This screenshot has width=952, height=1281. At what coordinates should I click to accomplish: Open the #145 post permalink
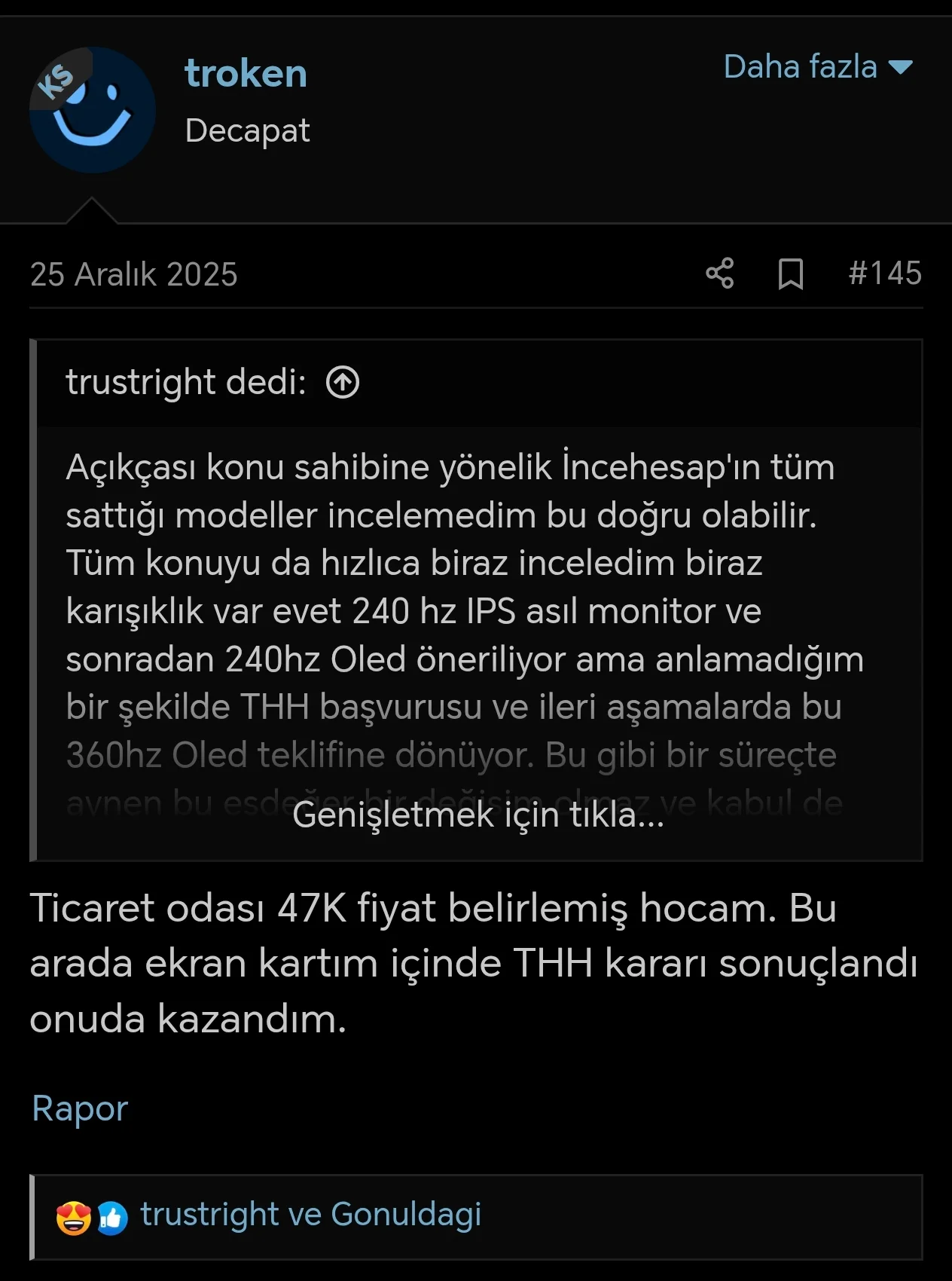point(884,274)
